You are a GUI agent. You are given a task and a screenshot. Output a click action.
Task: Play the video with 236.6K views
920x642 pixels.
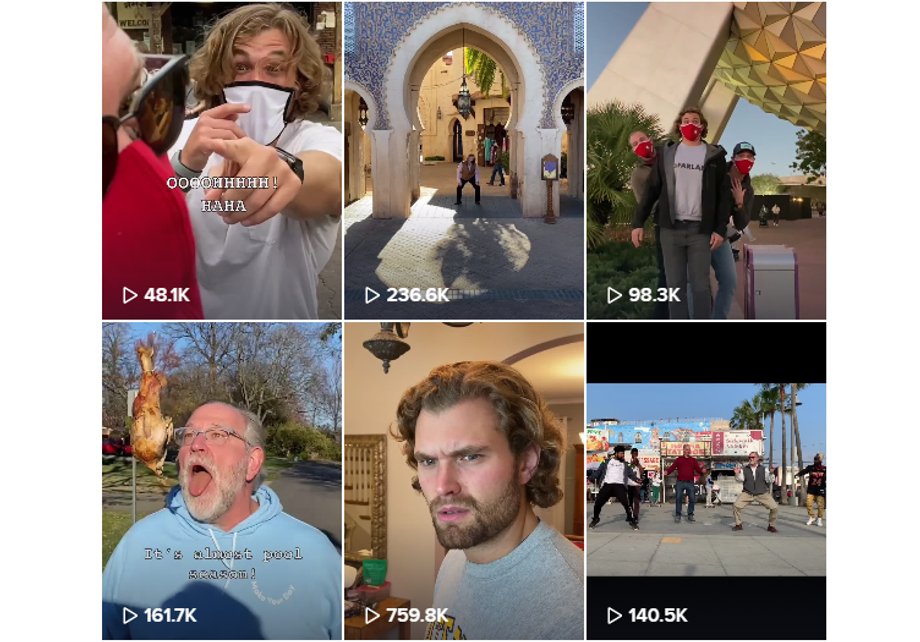click(463, 160)
